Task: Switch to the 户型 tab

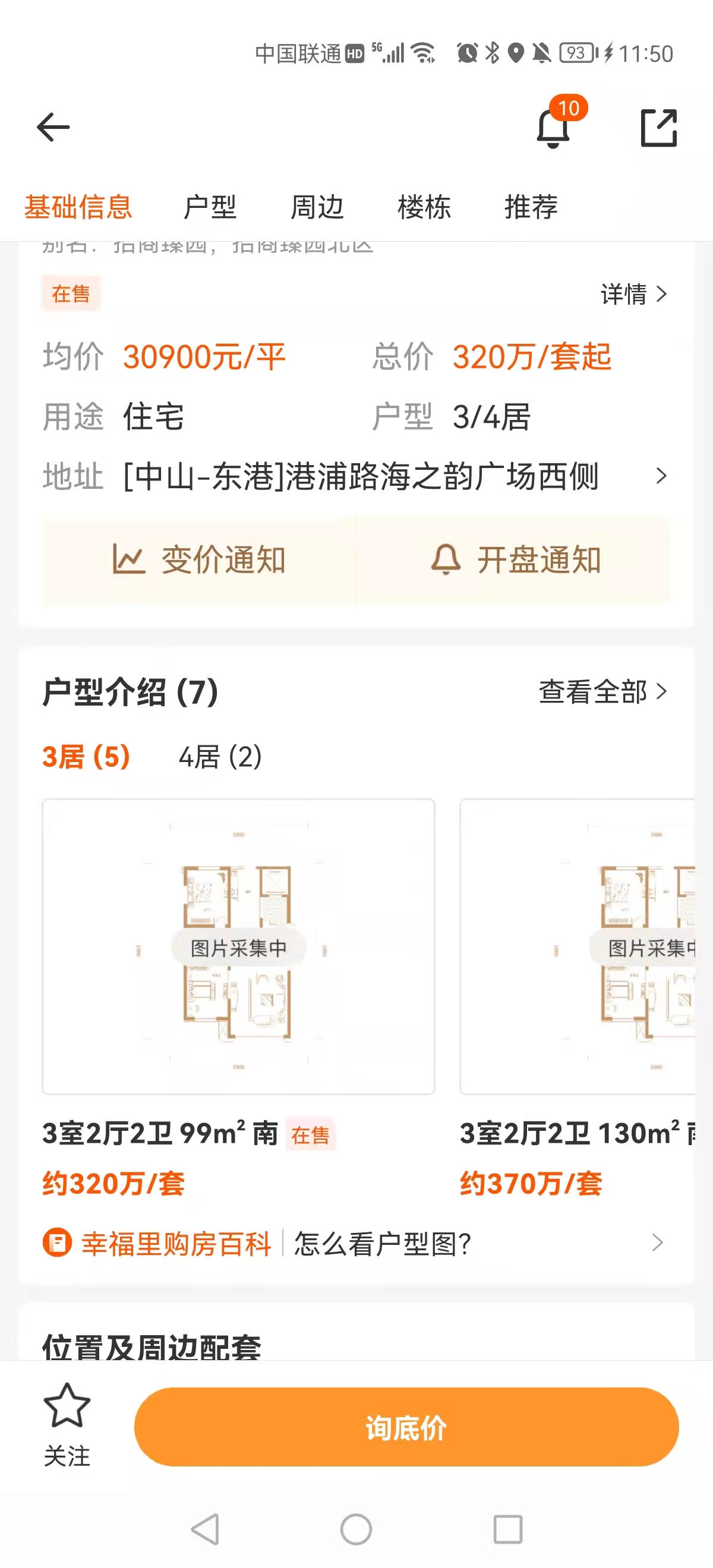Action: point(210,207)
